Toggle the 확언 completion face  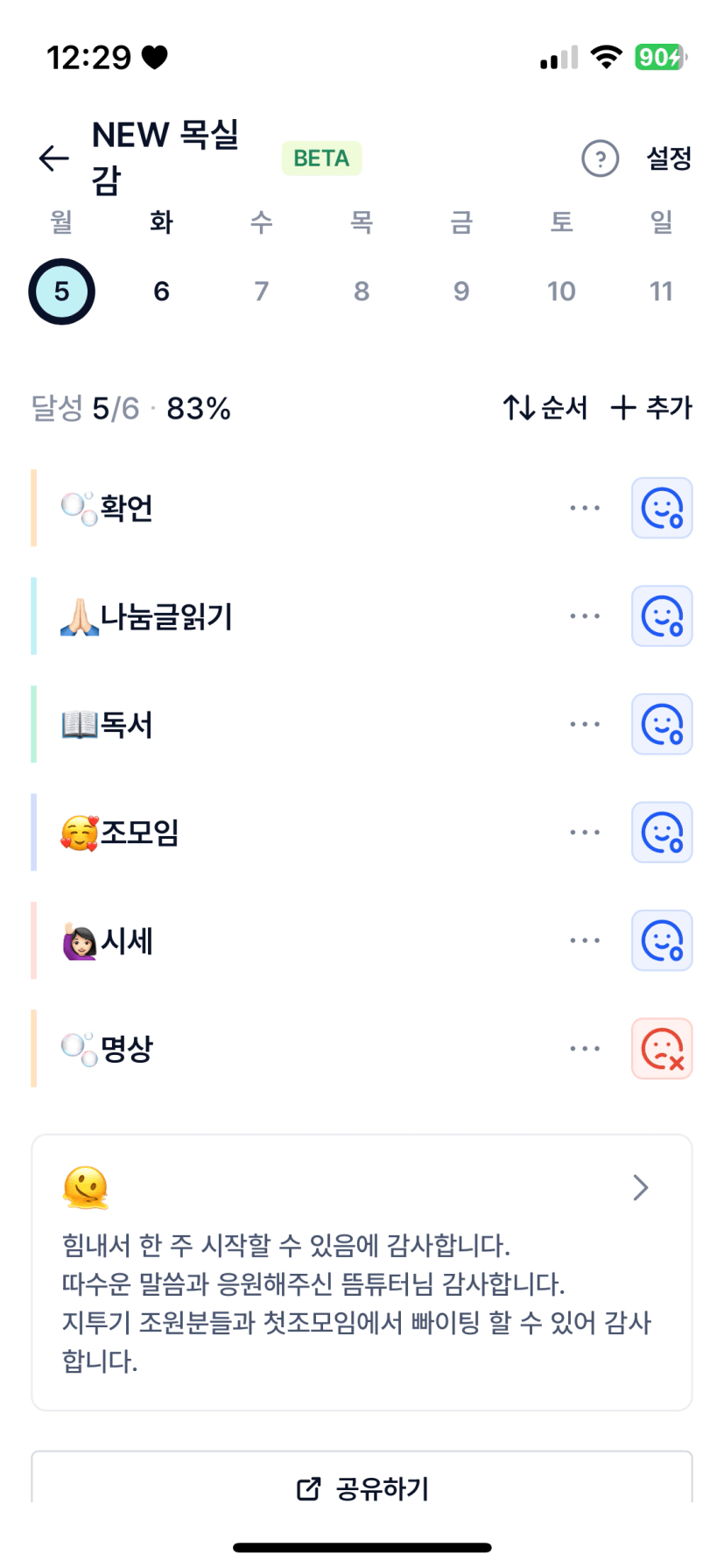click(662, 508)
